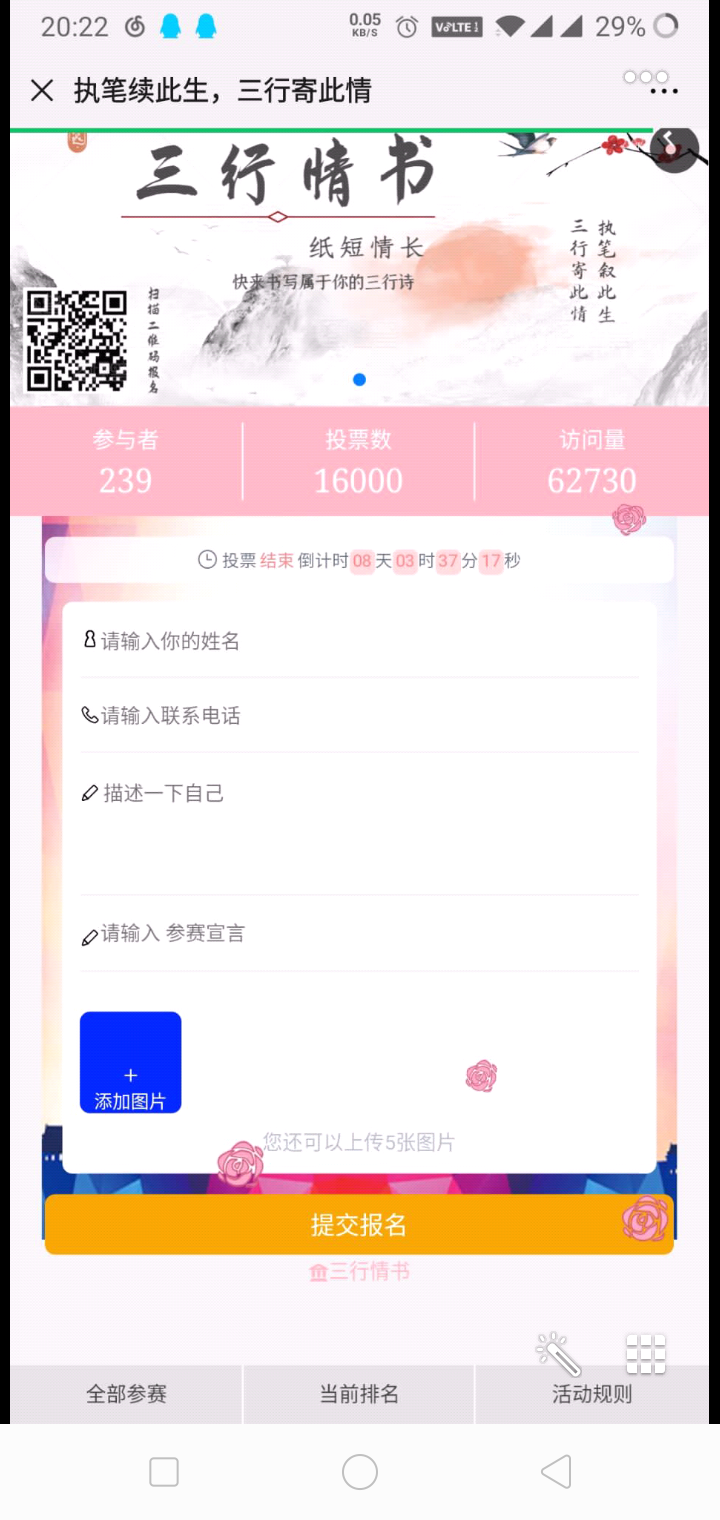Screen dimensions: 720x1520
Task: Tap the music toggle icon on banner
Action: [673, 149]
